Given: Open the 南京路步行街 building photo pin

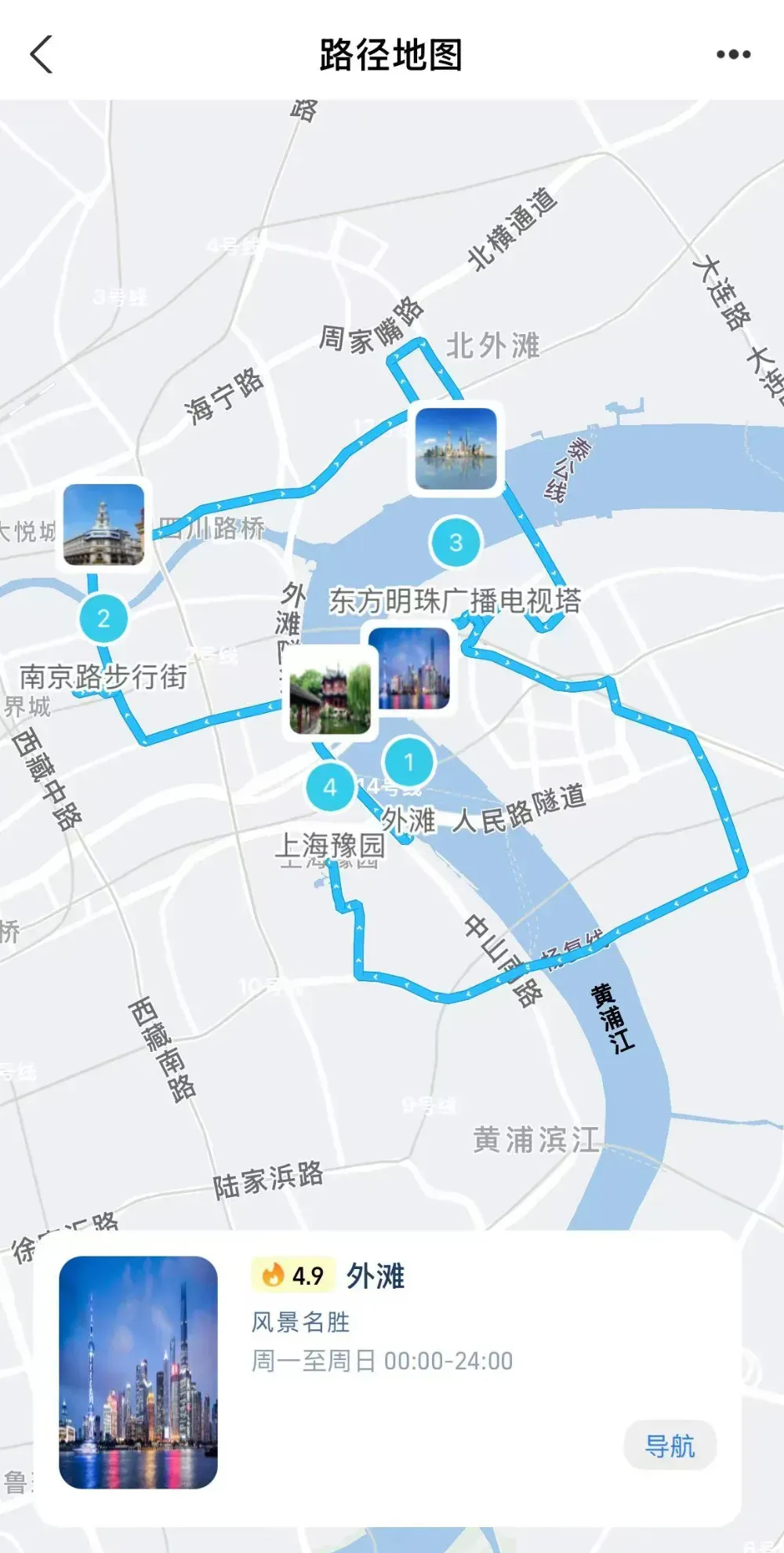Looking at the screenshot, I should (104, 524).
